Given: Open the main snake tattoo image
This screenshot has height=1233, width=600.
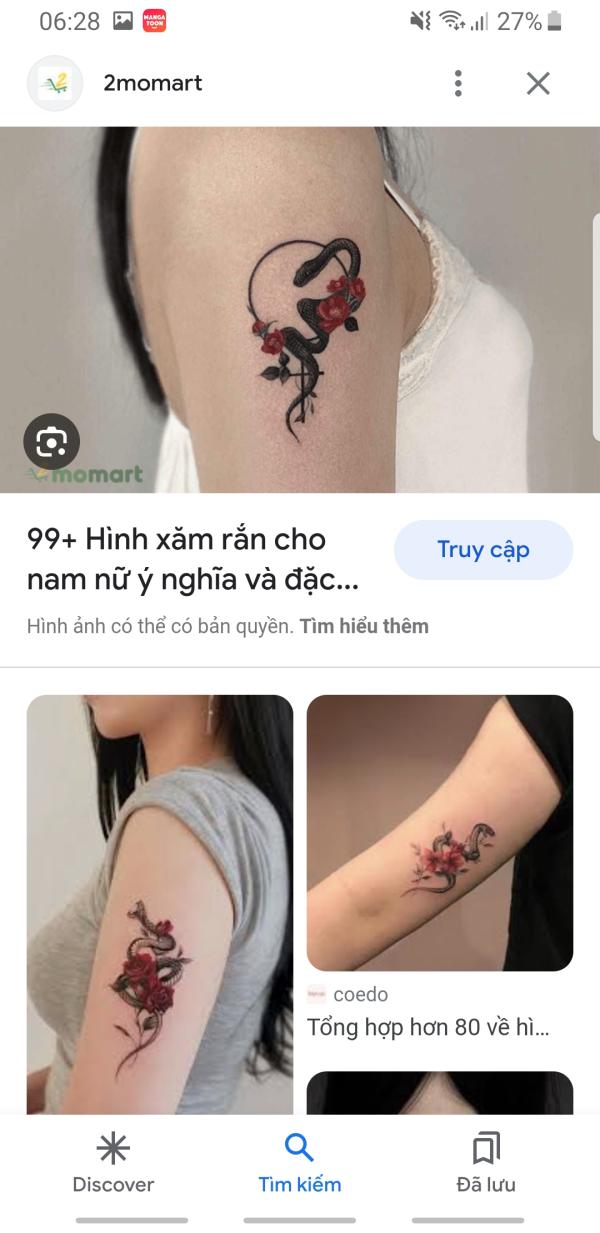Looking at the screenshot, I should (300, 310).
